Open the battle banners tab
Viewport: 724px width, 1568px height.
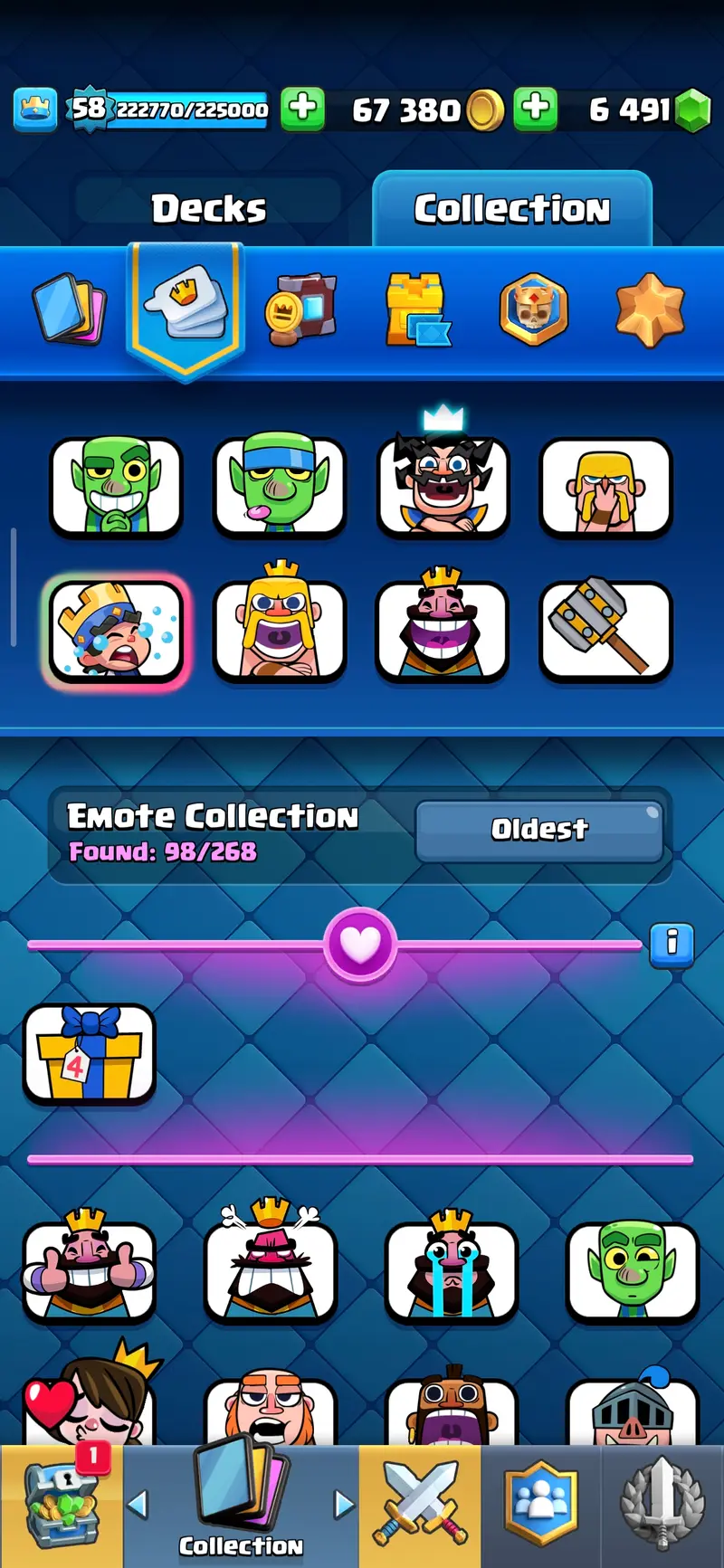coord(534,309)
